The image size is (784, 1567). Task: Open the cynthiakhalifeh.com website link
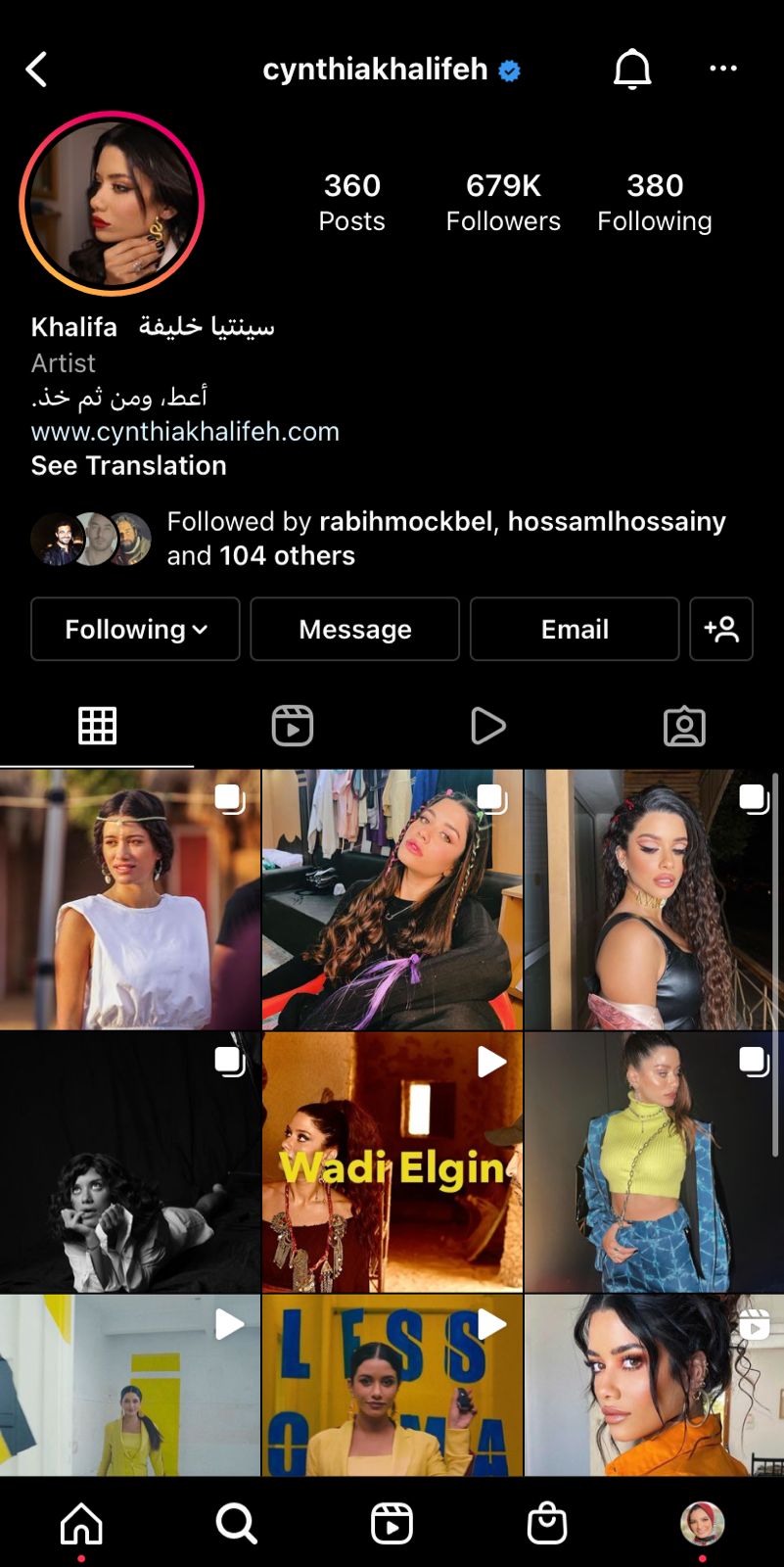pos(185,431)
